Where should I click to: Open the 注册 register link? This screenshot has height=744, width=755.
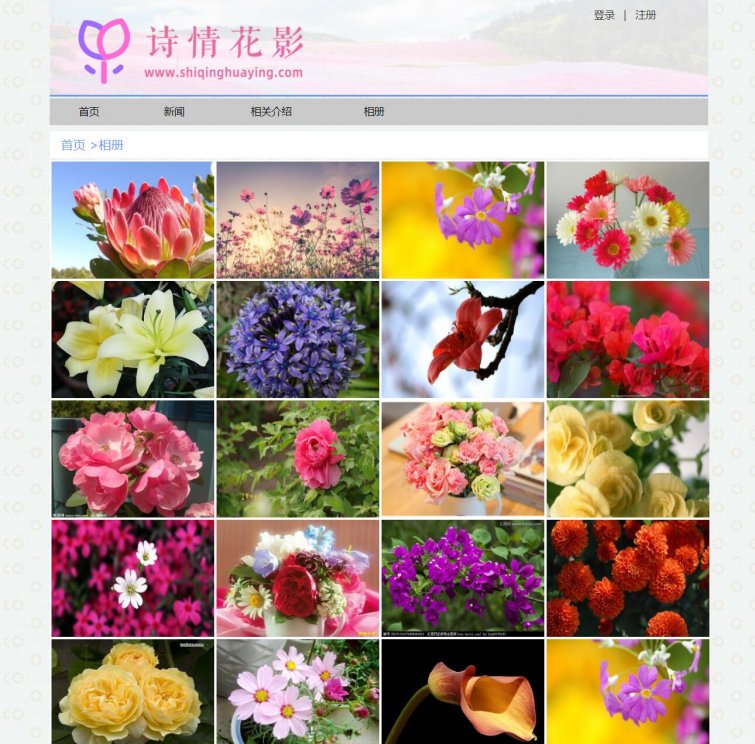[x=646, y=15]
